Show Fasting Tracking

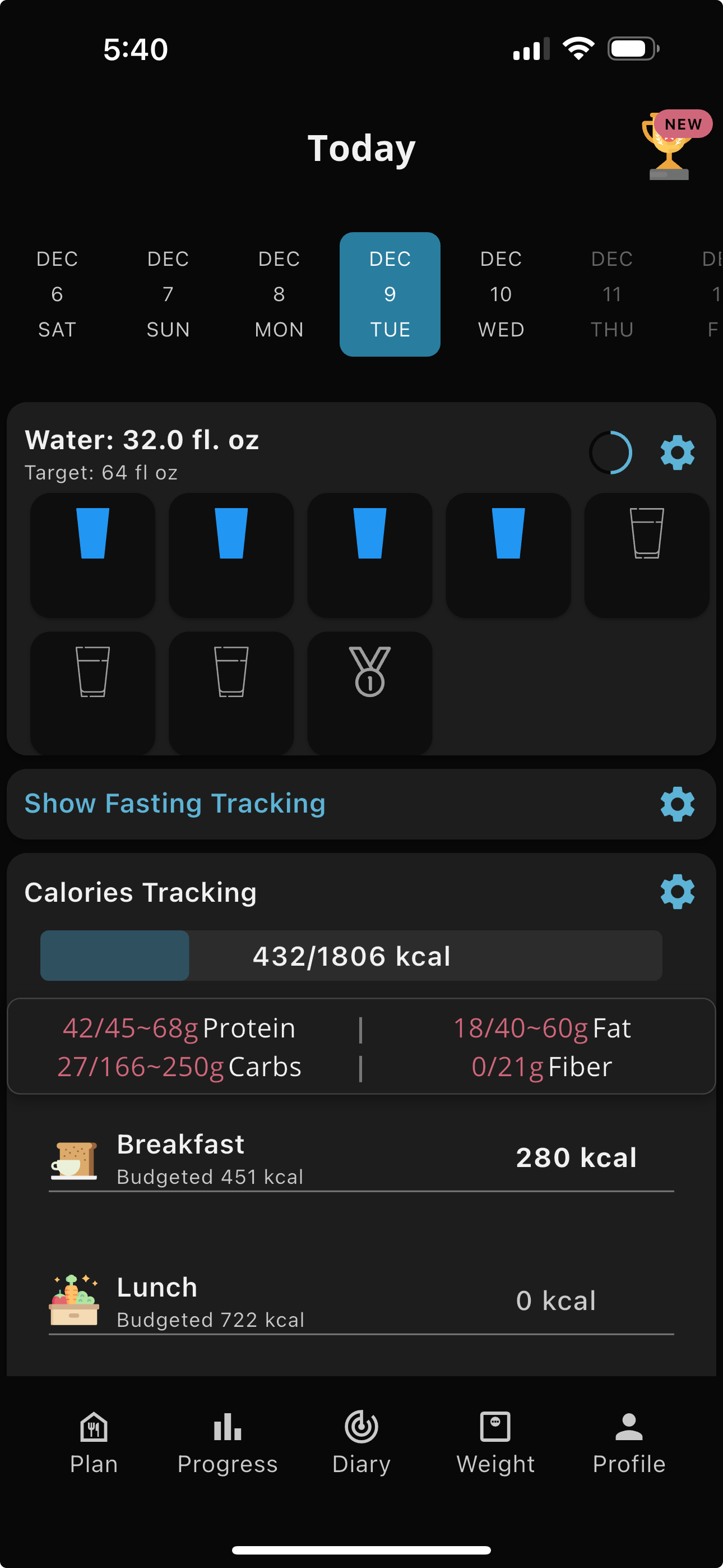pos(175,804)
